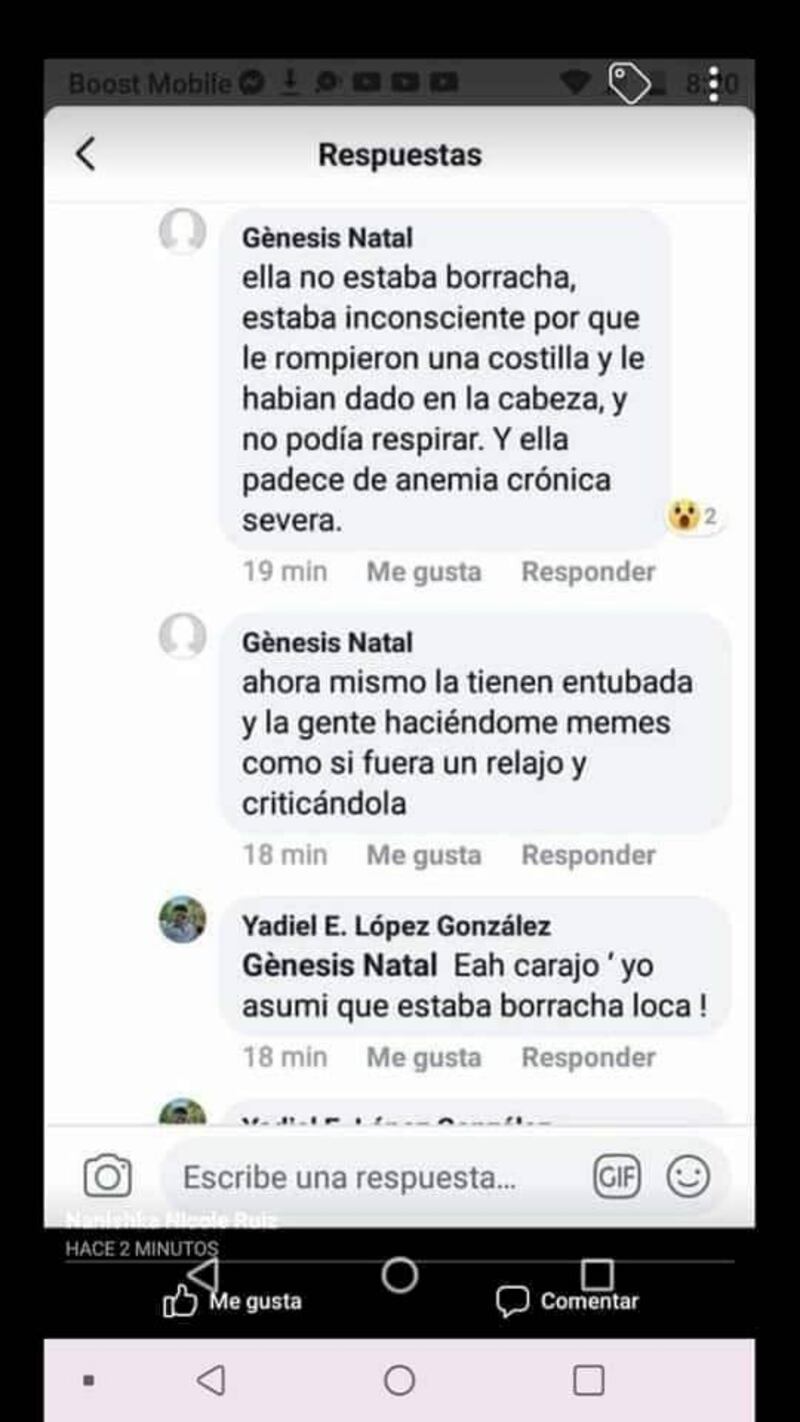Like Yadiel E. López González's comment

coord(423,1058)
